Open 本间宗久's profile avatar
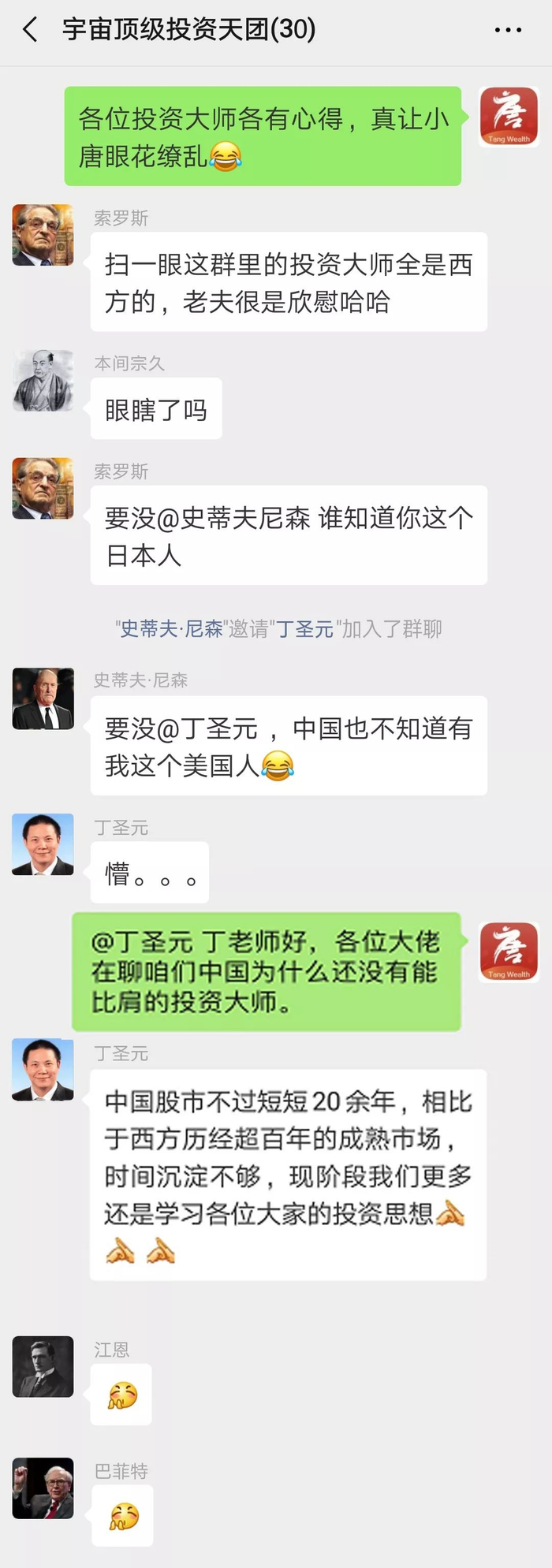The image size is (552, 1568). point(43,381)
